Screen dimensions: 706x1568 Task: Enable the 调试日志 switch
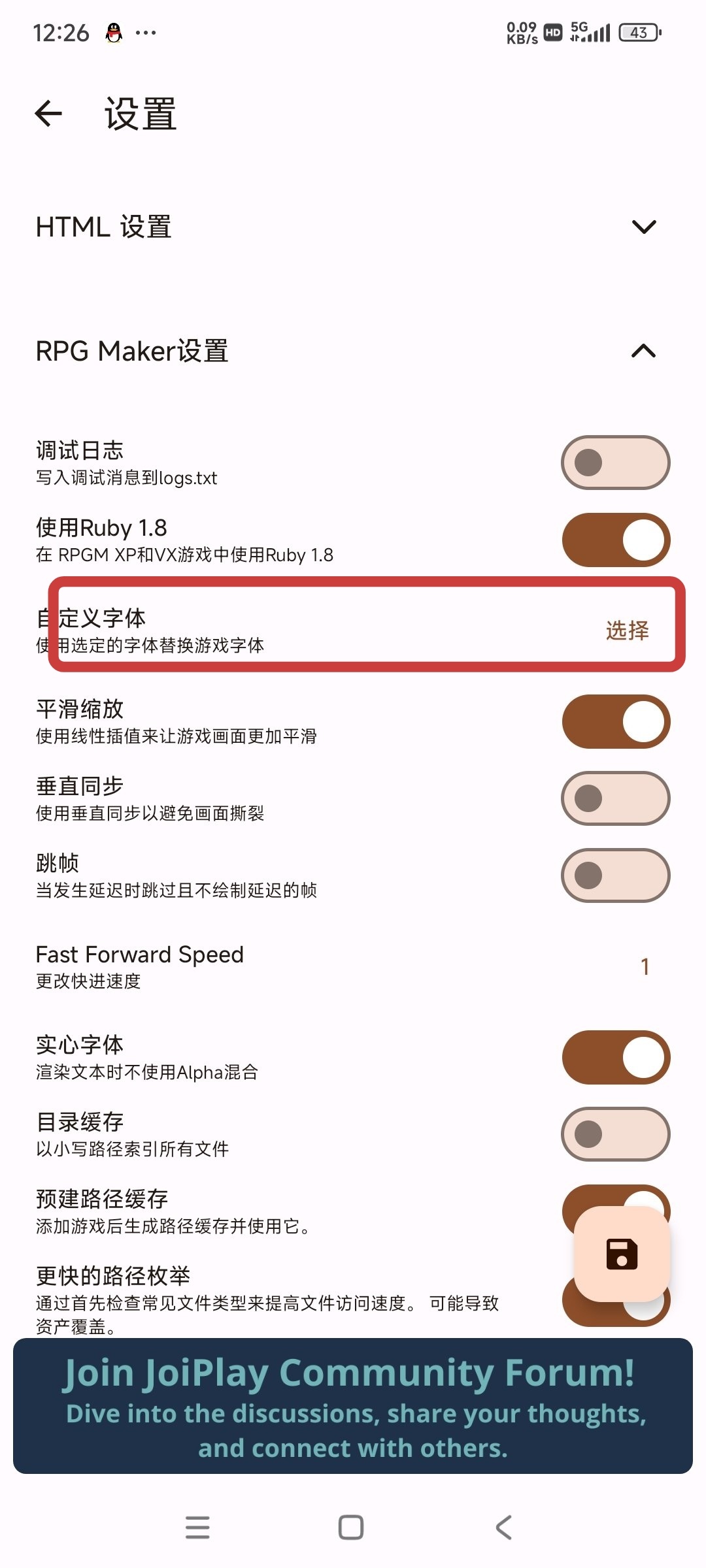(615, 463)
